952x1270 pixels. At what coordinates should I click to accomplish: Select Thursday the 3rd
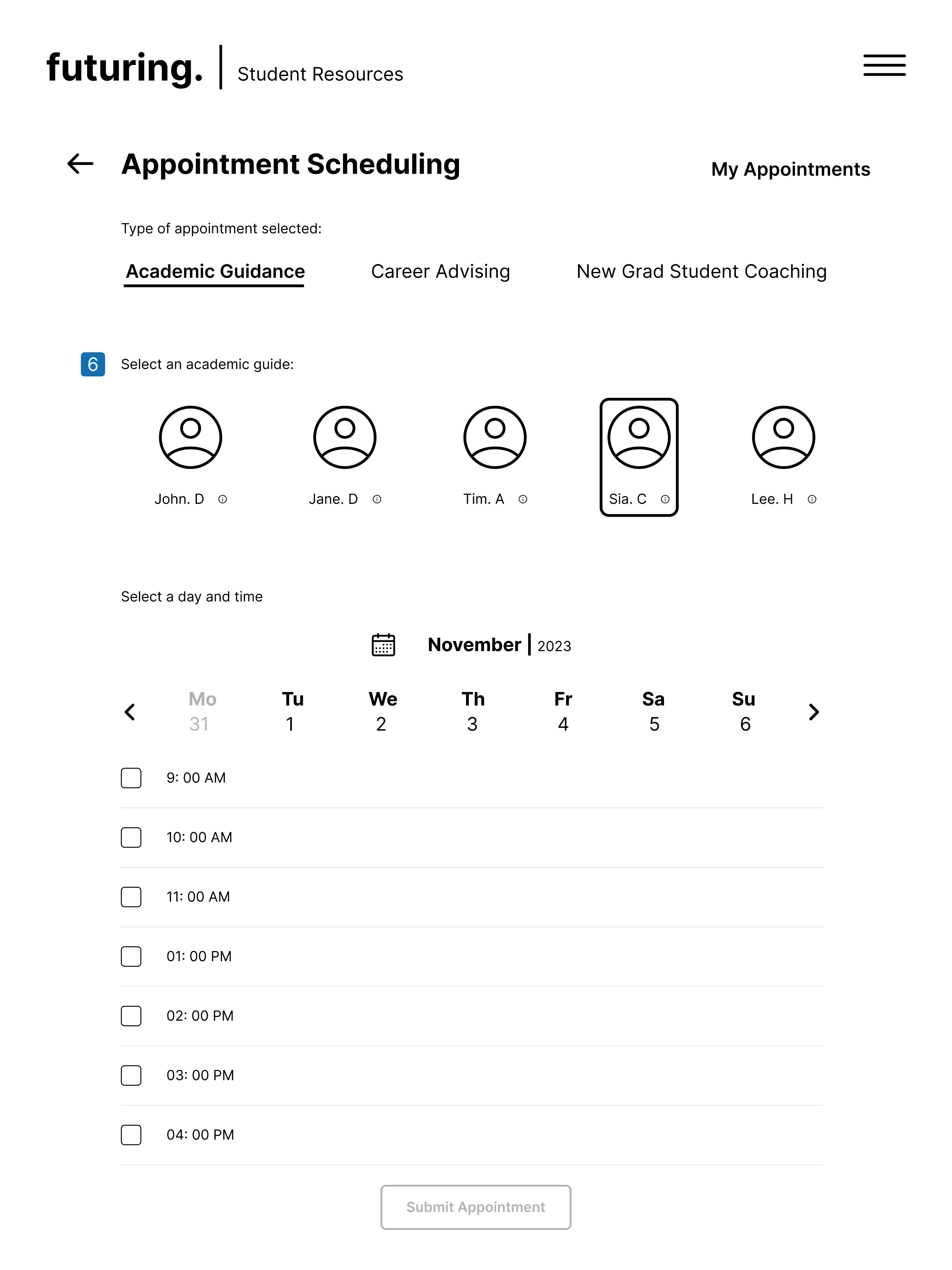tap(473, 711)
